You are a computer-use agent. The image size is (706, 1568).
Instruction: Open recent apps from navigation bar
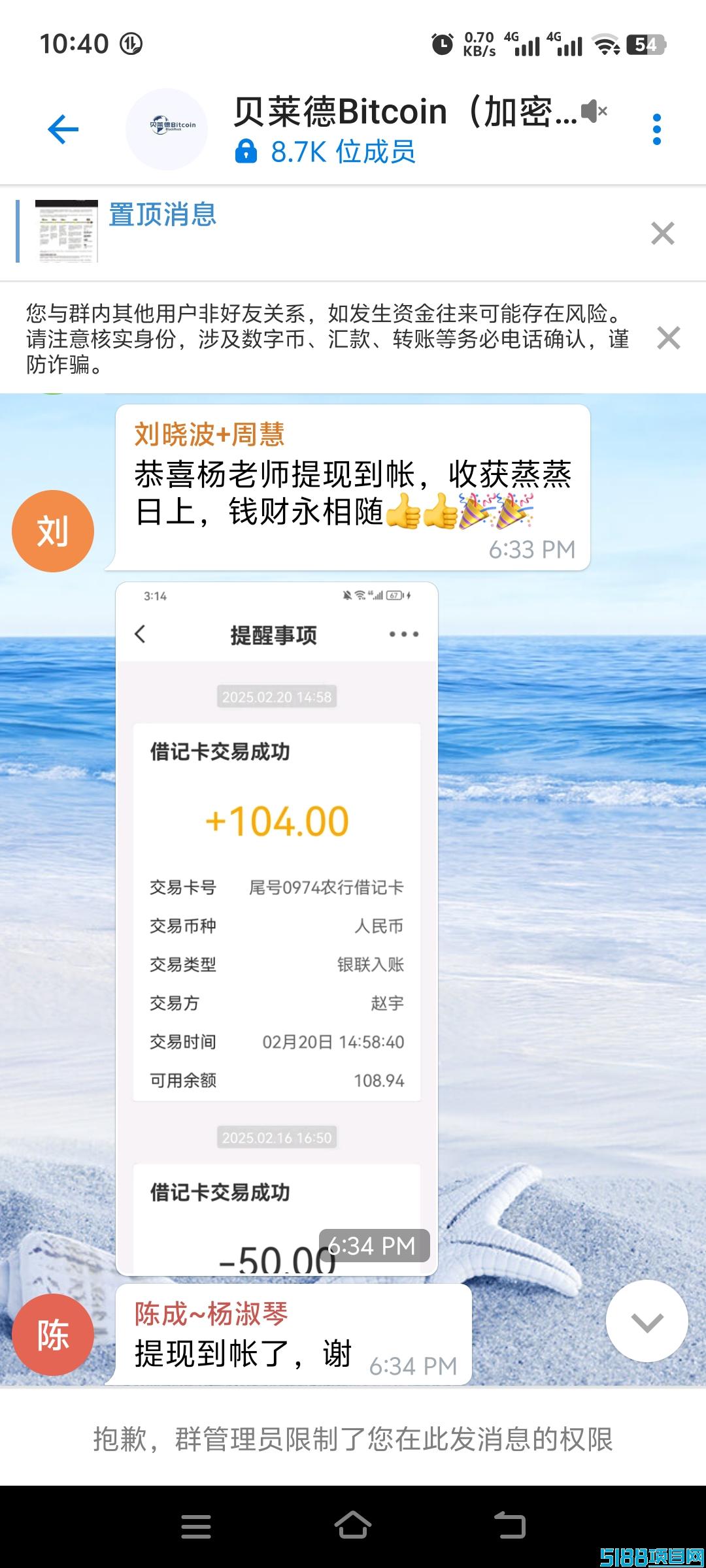pos(196,1526)
